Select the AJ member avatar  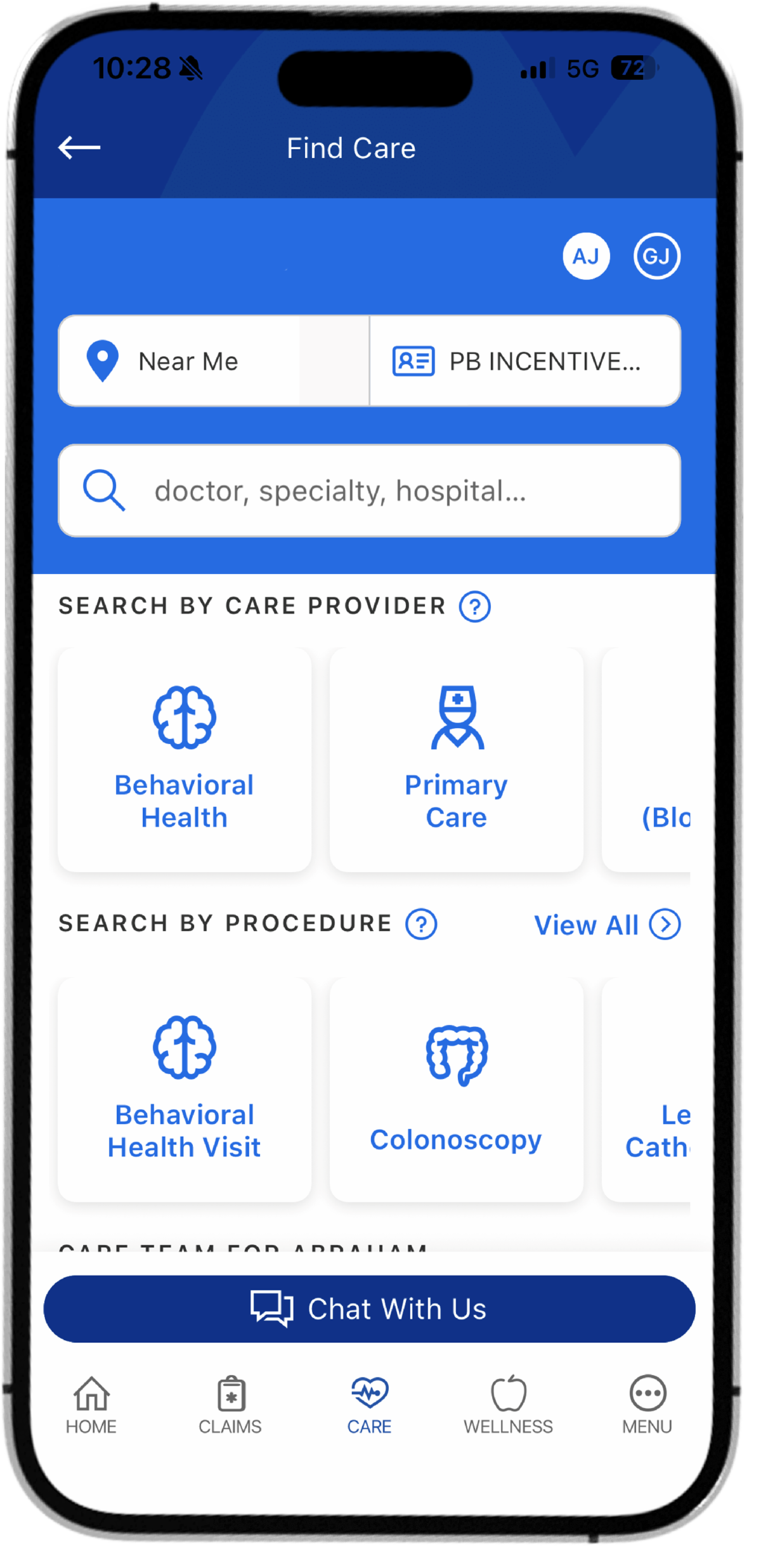click(x=586, y=256)
